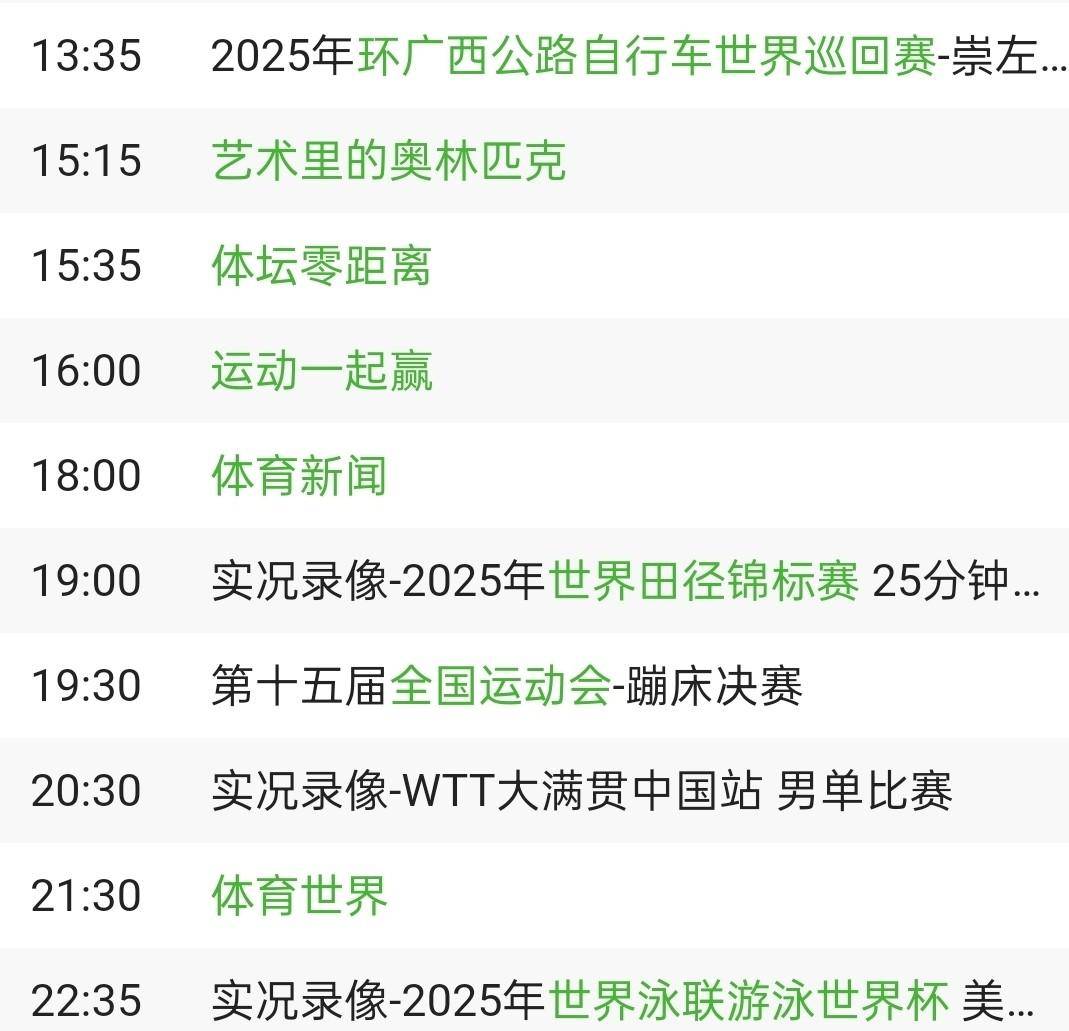
Task: Open 运动一起赢 at 16:00
Action: tap(321, 371)
